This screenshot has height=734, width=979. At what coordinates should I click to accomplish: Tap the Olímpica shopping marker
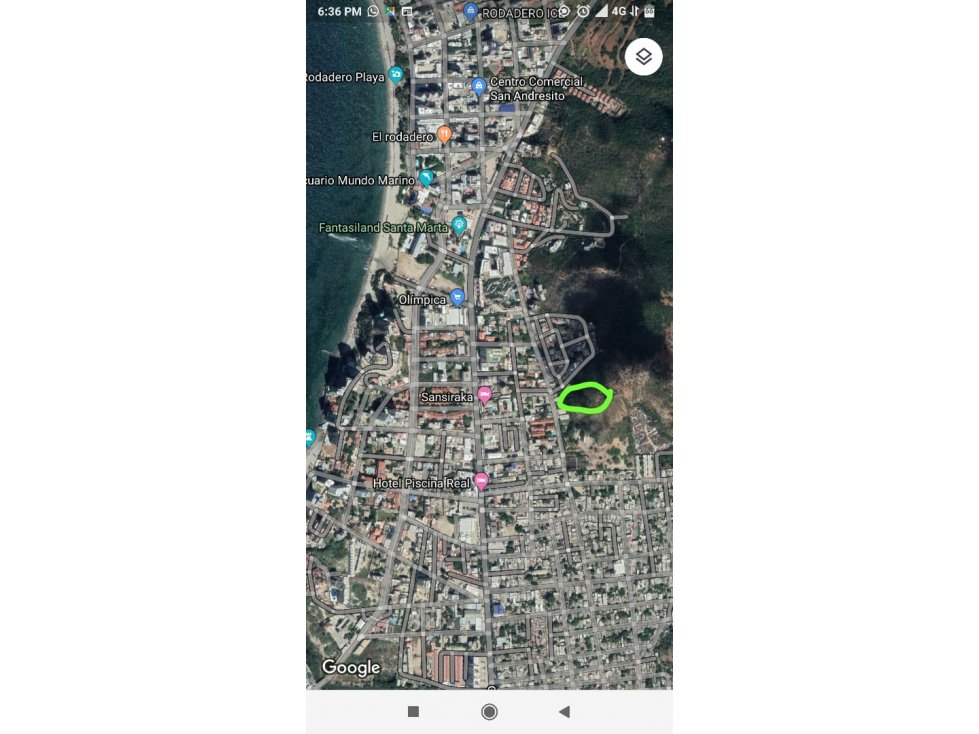point(457,297)
